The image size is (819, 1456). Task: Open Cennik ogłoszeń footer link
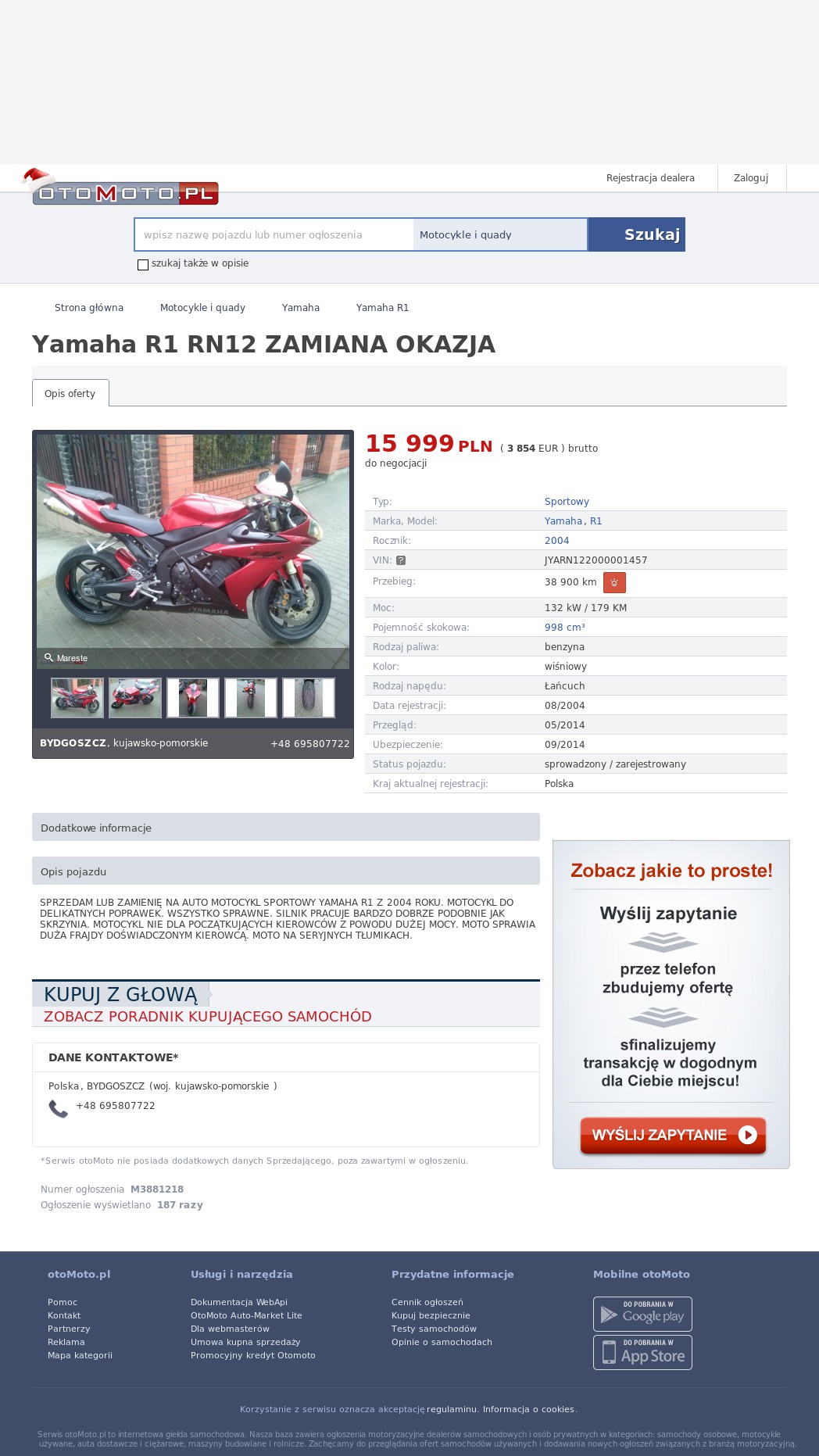click(427, 1302)
